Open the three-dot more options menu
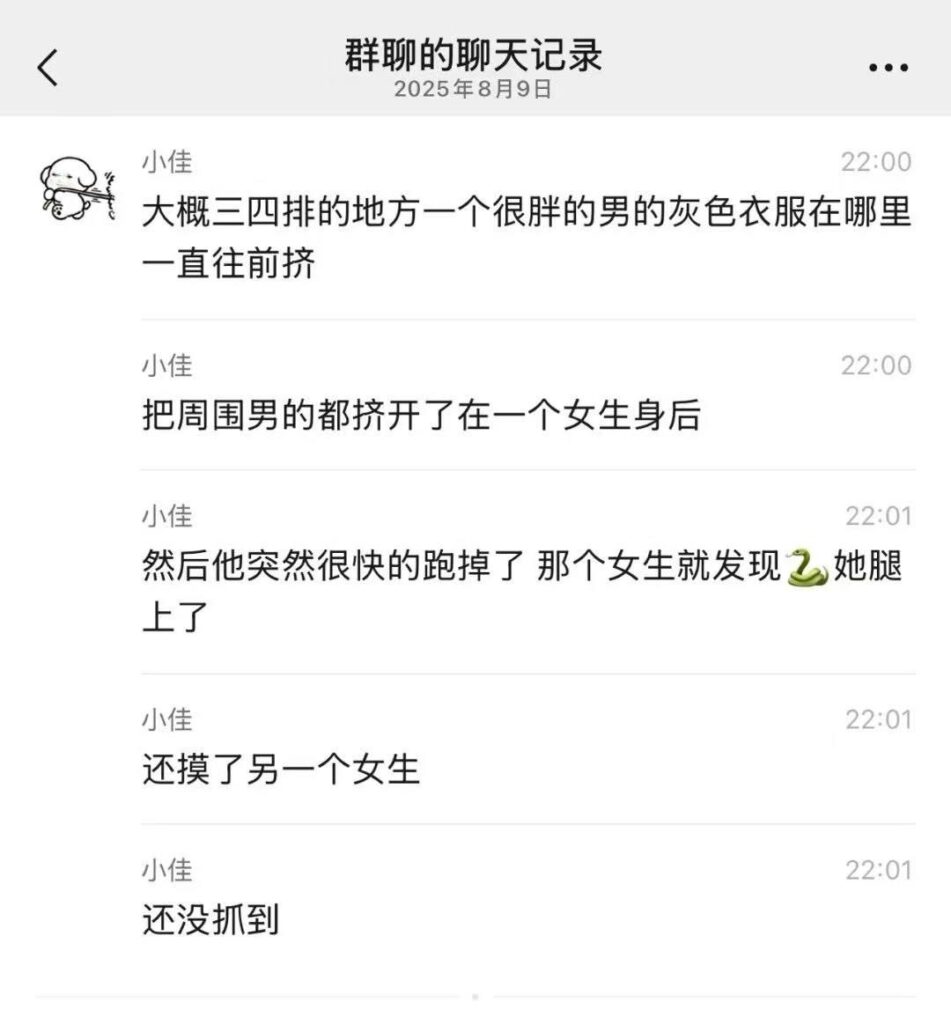This screenshot has height=1024, width=951. 887,68
